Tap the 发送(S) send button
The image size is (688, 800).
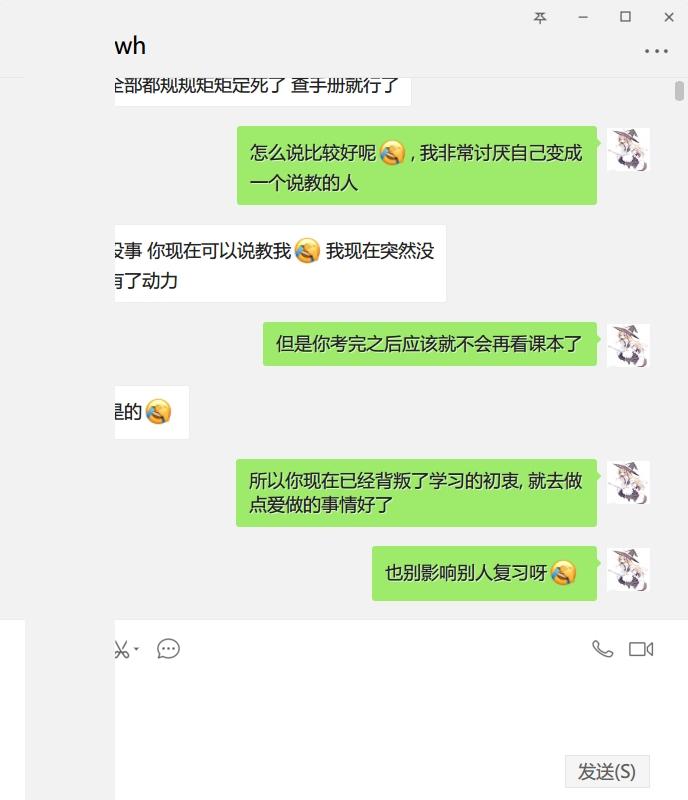pyautogui.click(x=607, y=771)
